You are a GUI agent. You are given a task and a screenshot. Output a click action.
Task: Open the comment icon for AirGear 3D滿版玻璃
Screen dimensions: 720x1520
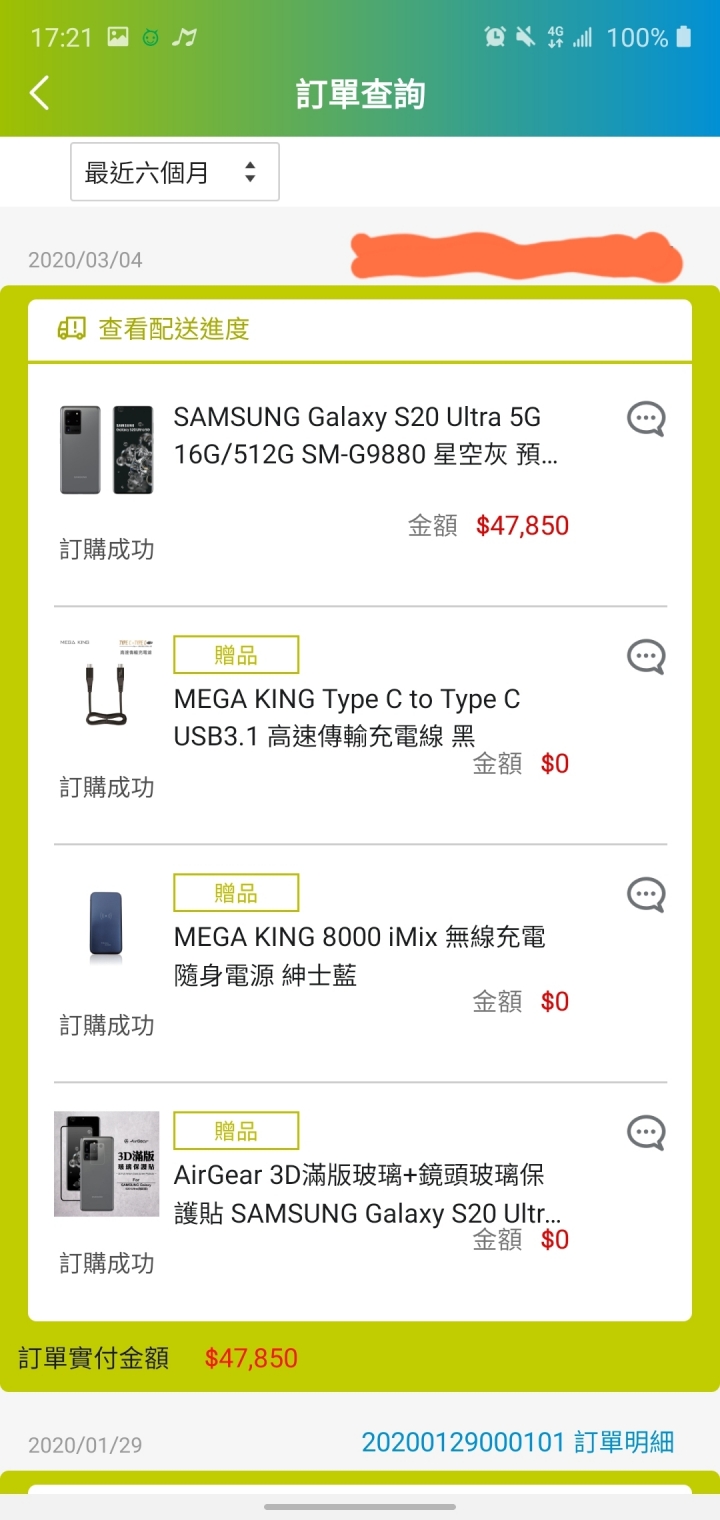(x=646, y=1132)
